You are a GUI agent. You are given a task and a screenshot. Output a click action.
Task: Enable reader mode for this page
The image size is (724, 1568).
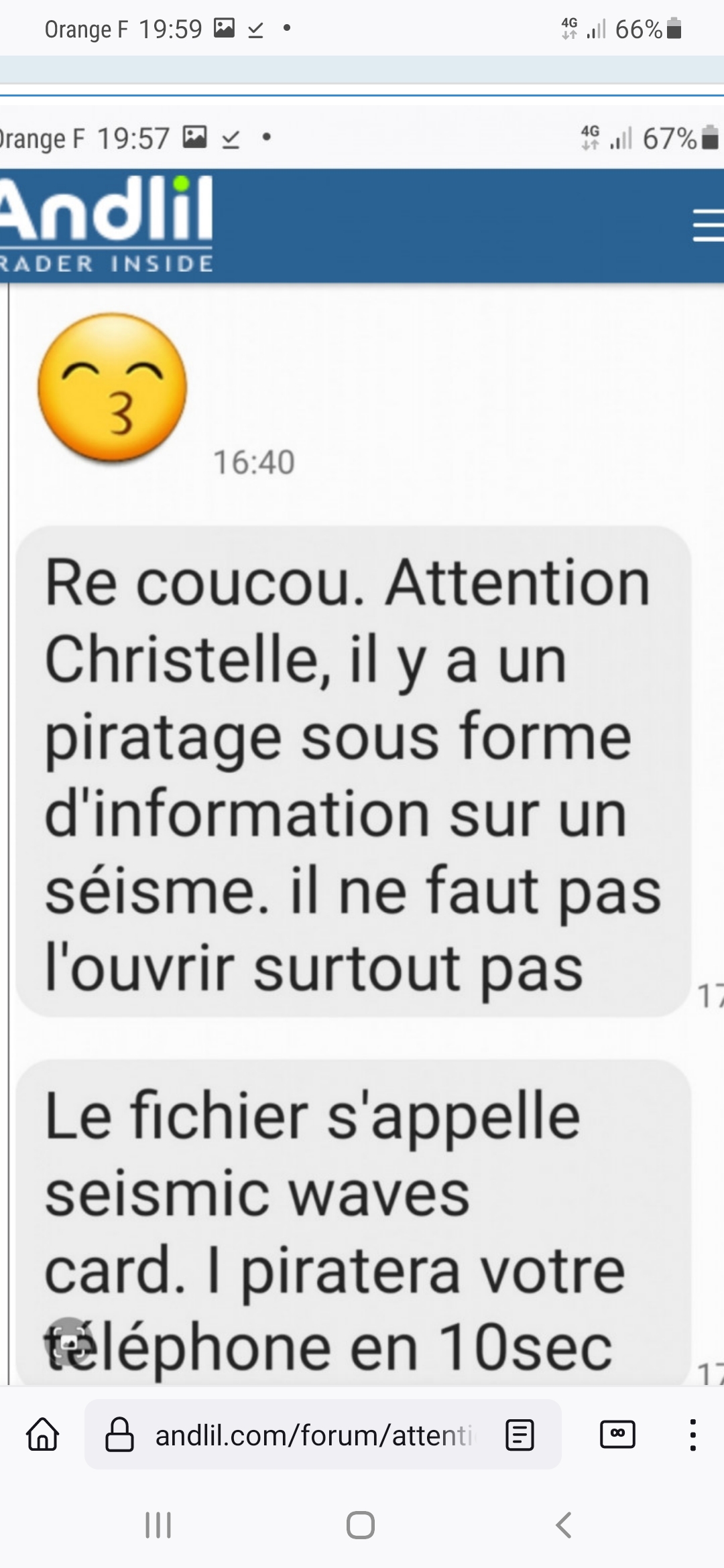coord(520,1435)
